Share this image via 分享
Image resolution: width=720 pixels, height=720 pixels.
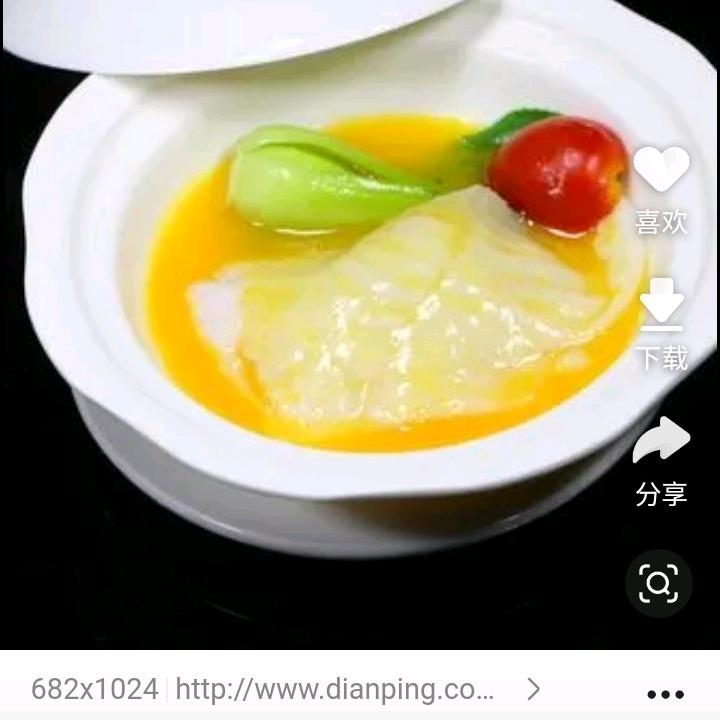coord(661,441)
